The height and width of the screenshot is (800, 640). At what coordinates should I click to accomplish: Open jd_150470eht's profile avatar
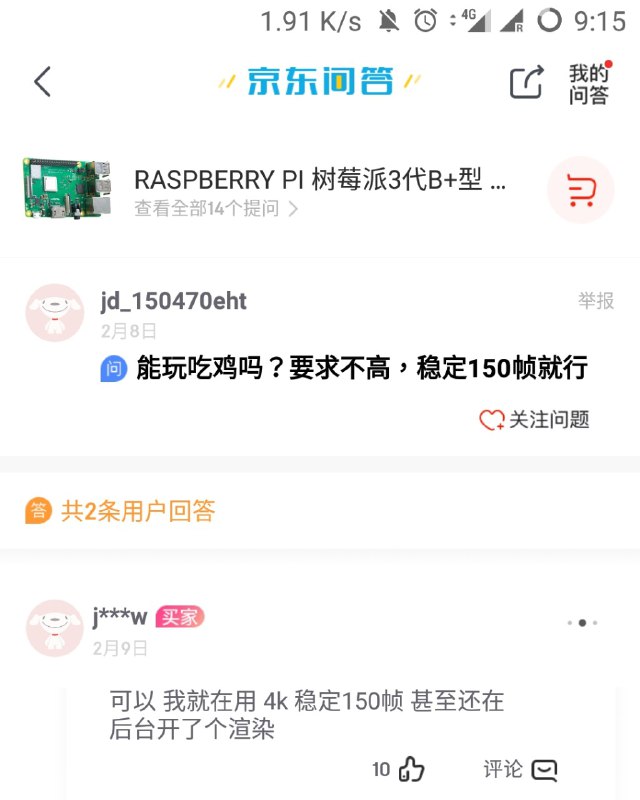(54, 313)
